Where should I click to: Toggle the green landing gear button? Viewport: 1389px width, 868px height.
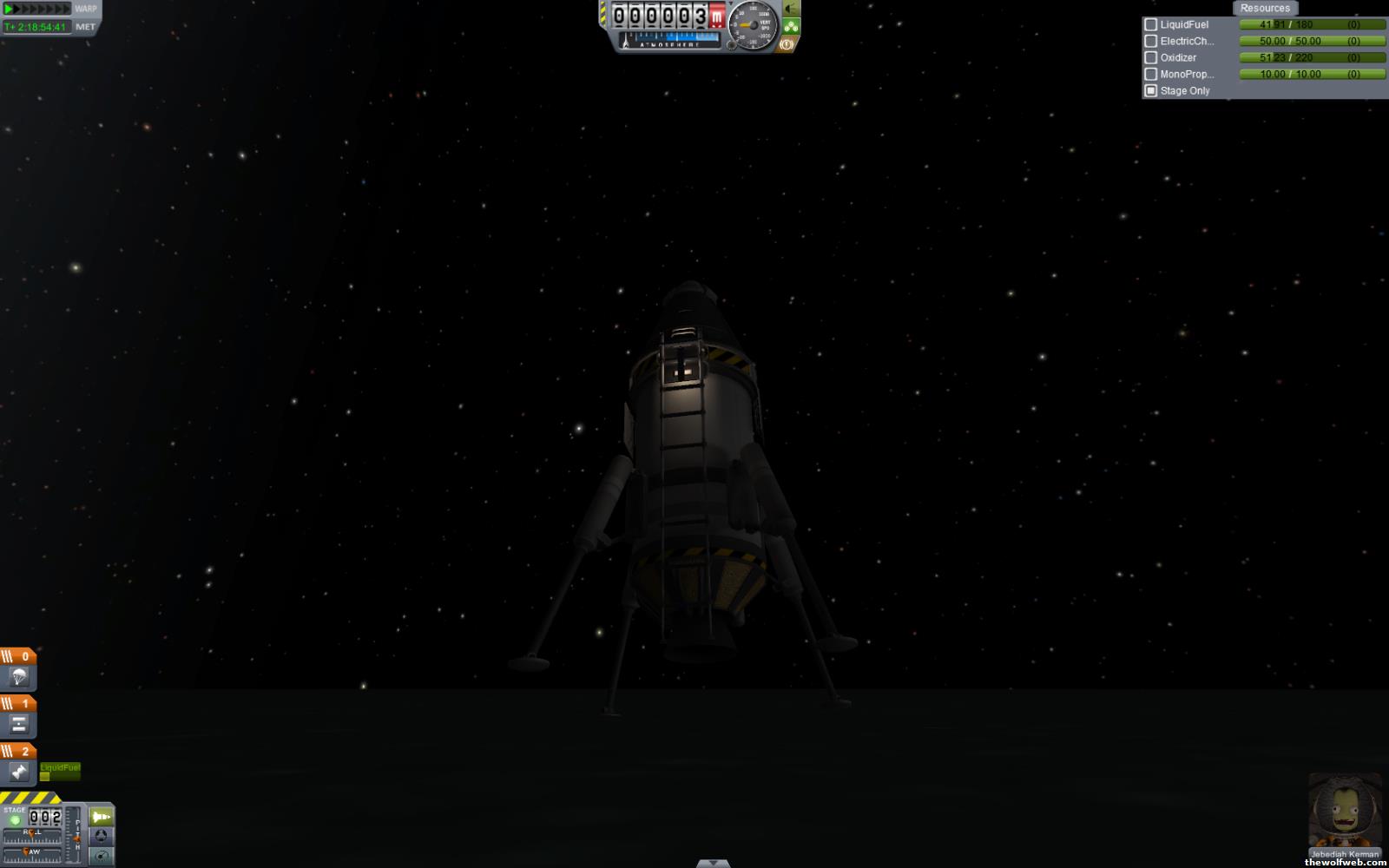[791, 27]
